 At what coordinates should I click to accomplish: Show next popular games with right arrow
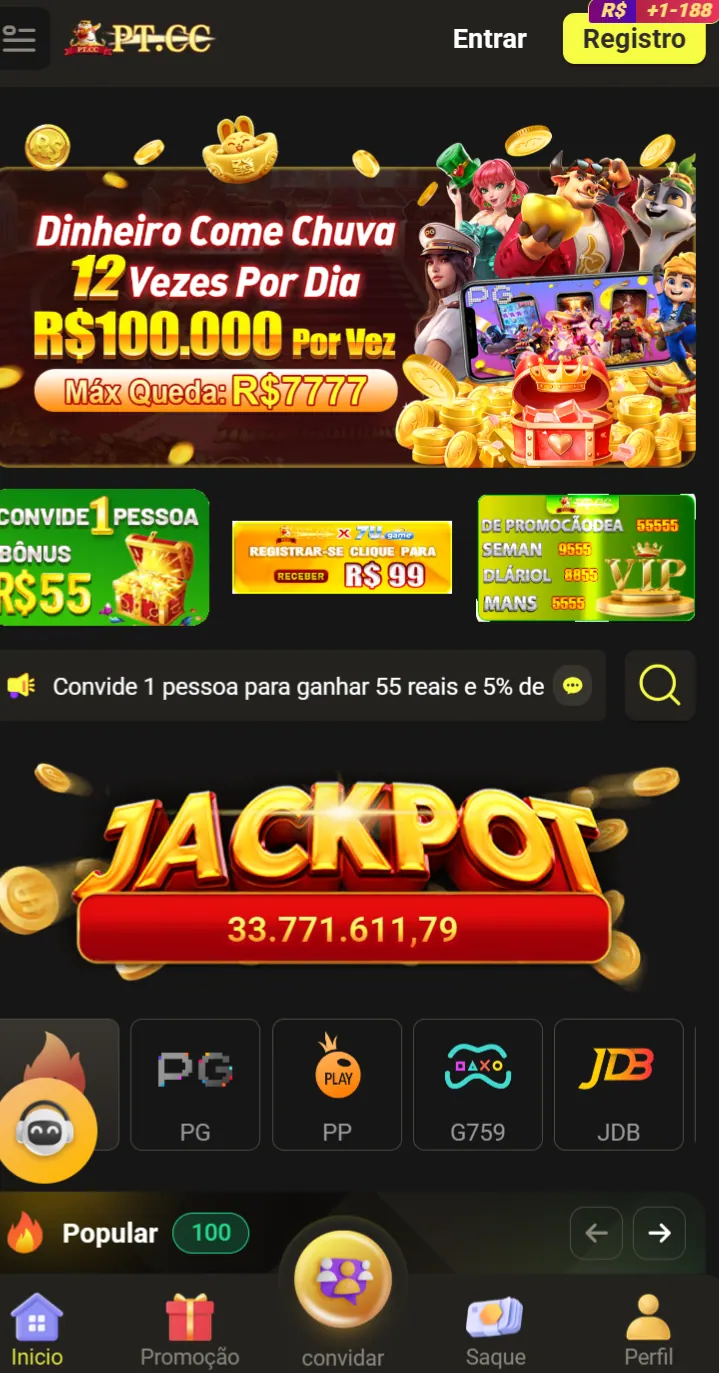click(x=659, y=1233)
